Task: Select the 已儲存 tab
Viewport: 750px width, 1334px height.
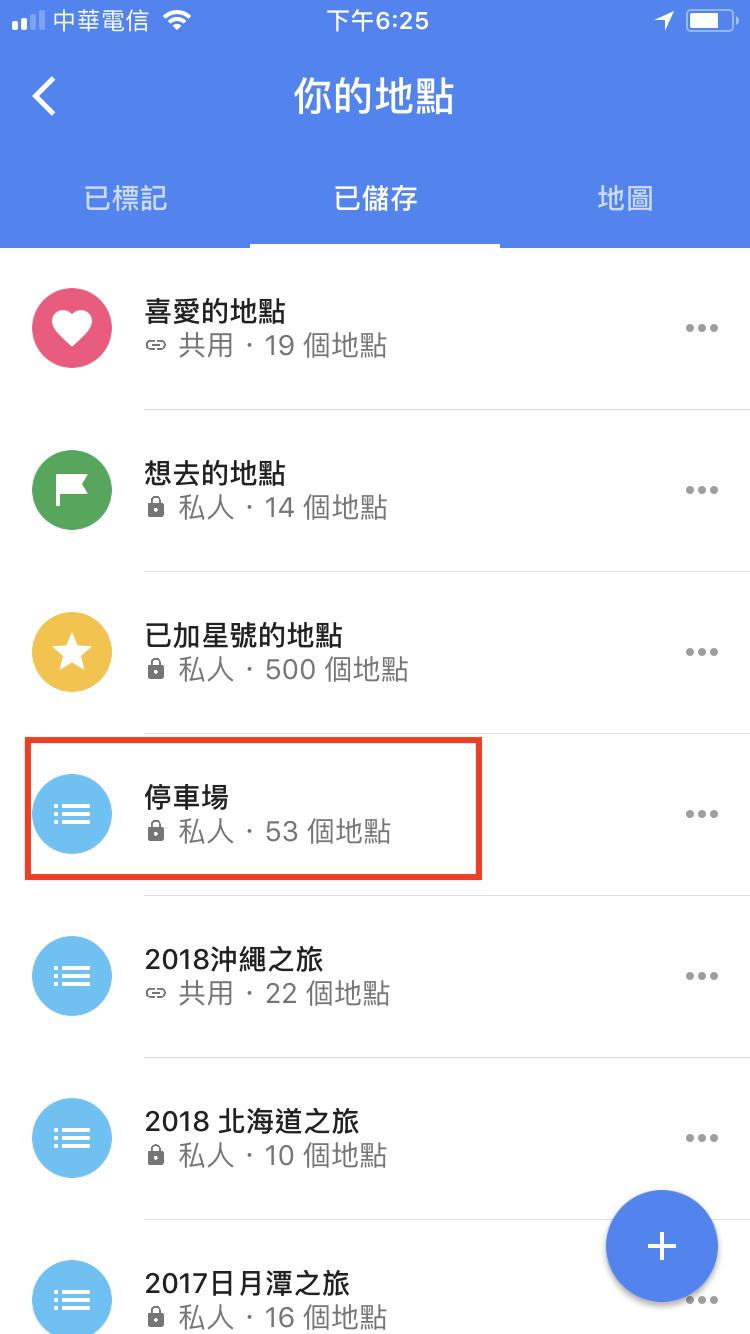Action: [x=375, y=198]
